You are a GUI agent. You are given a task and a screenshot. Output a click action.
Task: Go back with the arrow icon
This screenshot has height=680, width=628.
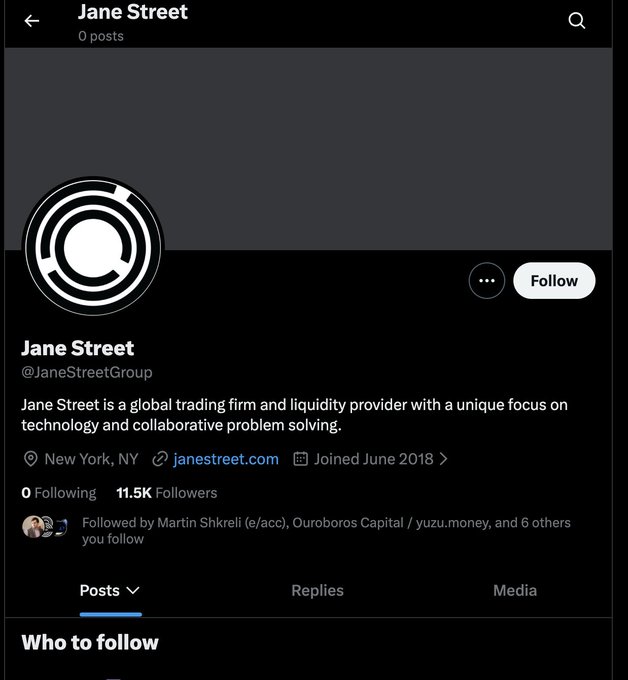(x=32, y=21)
